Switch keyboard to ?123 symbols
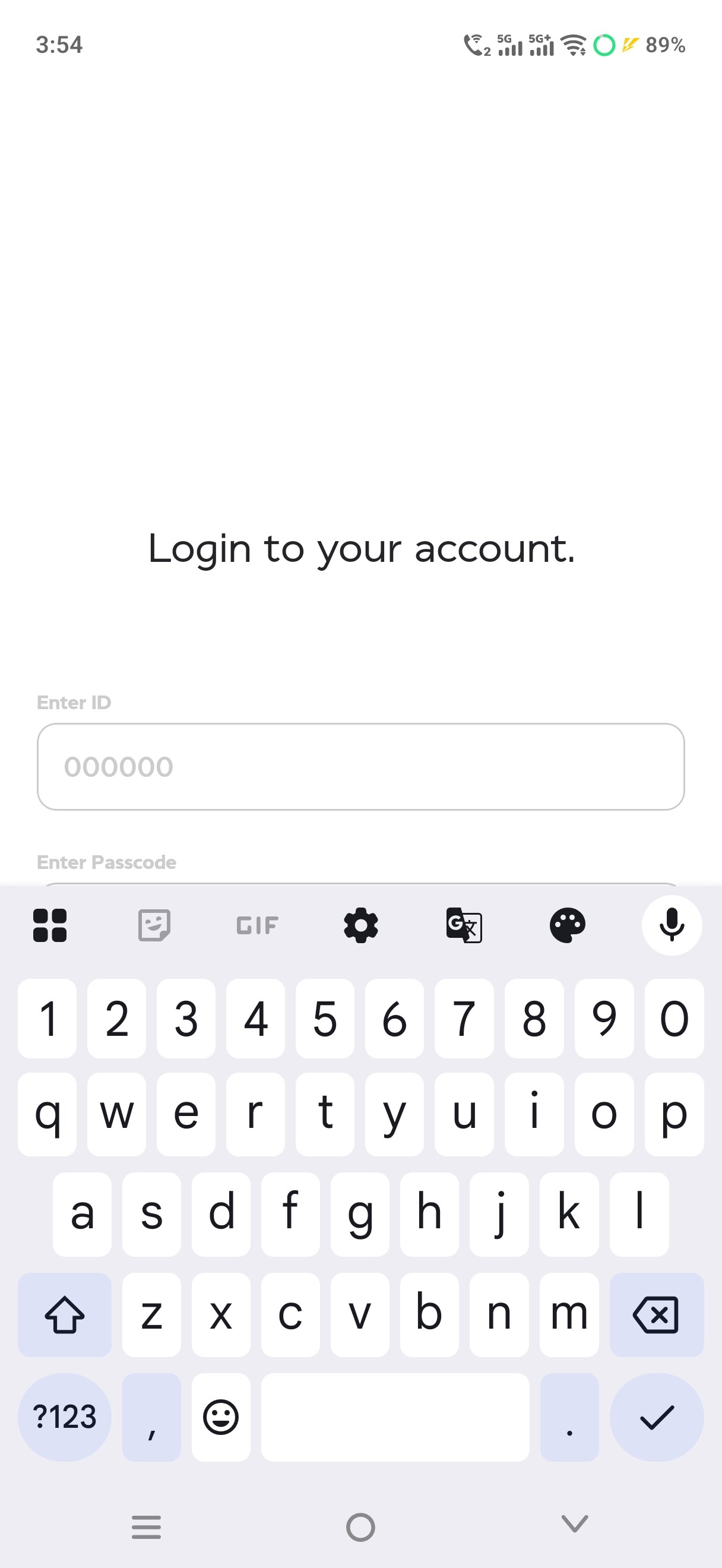 (64, 1417)
